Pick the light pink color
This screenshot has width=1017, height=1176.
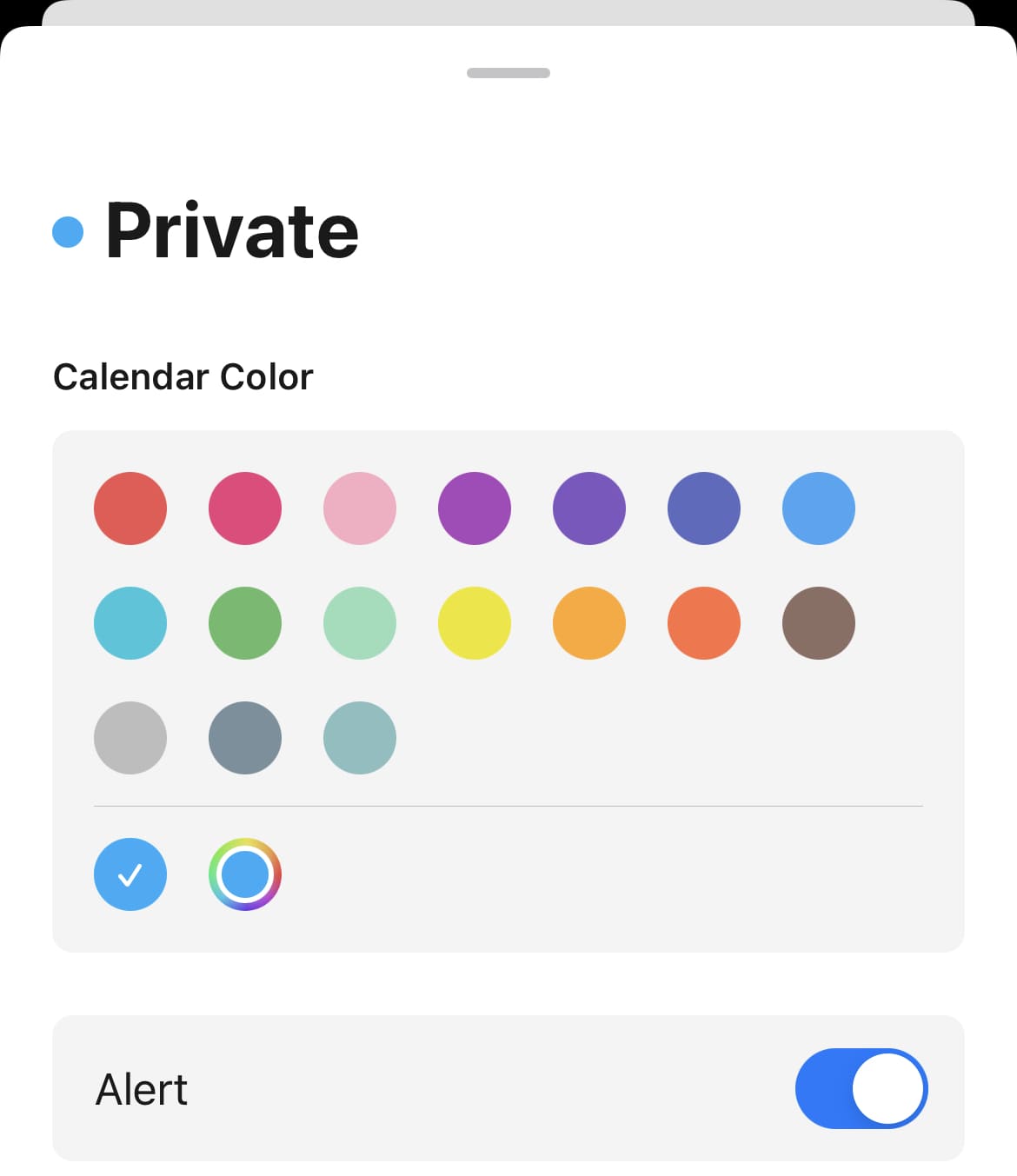(x=360, y=508)
